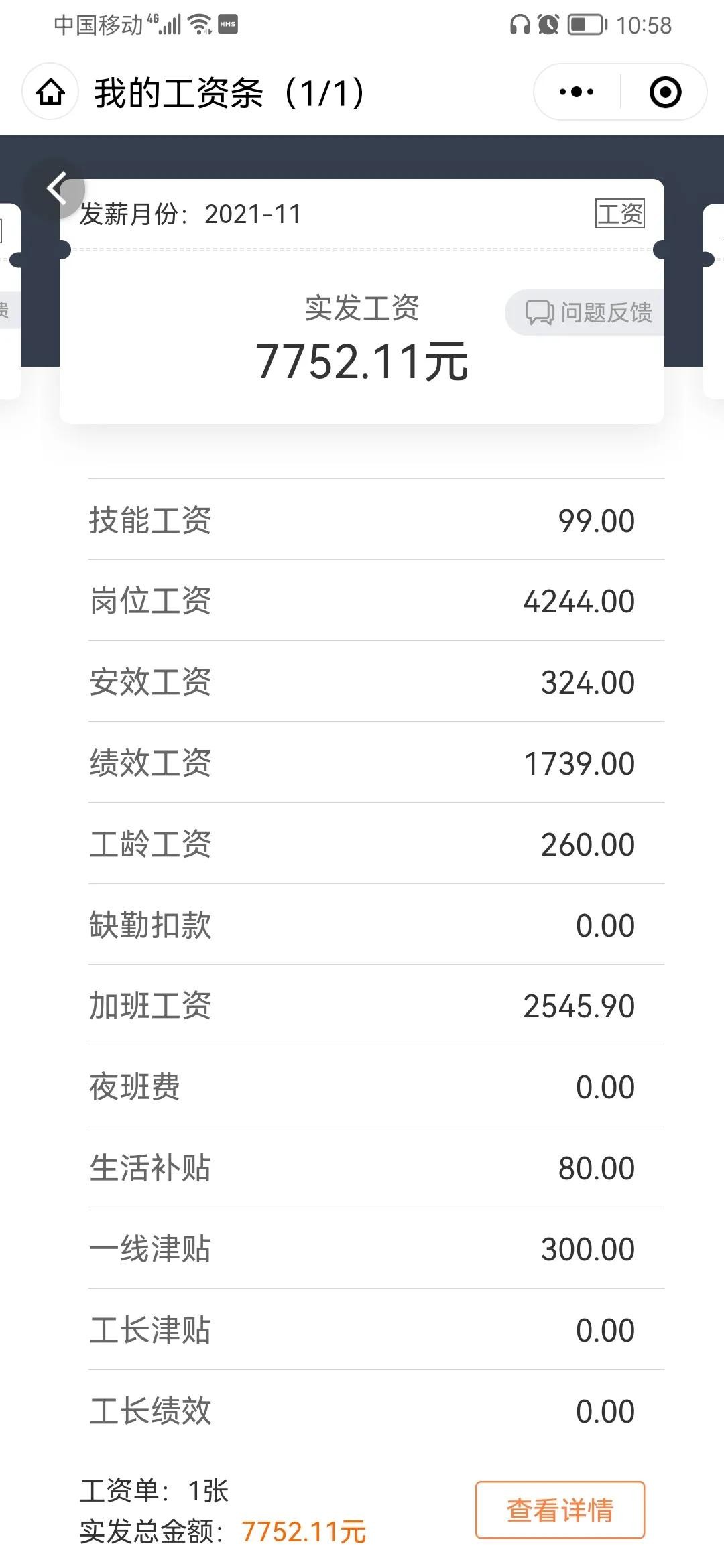This screenshot has height=1568, width=724.
Task: Open the three-dot more menu
Action: tap(577, 92)
